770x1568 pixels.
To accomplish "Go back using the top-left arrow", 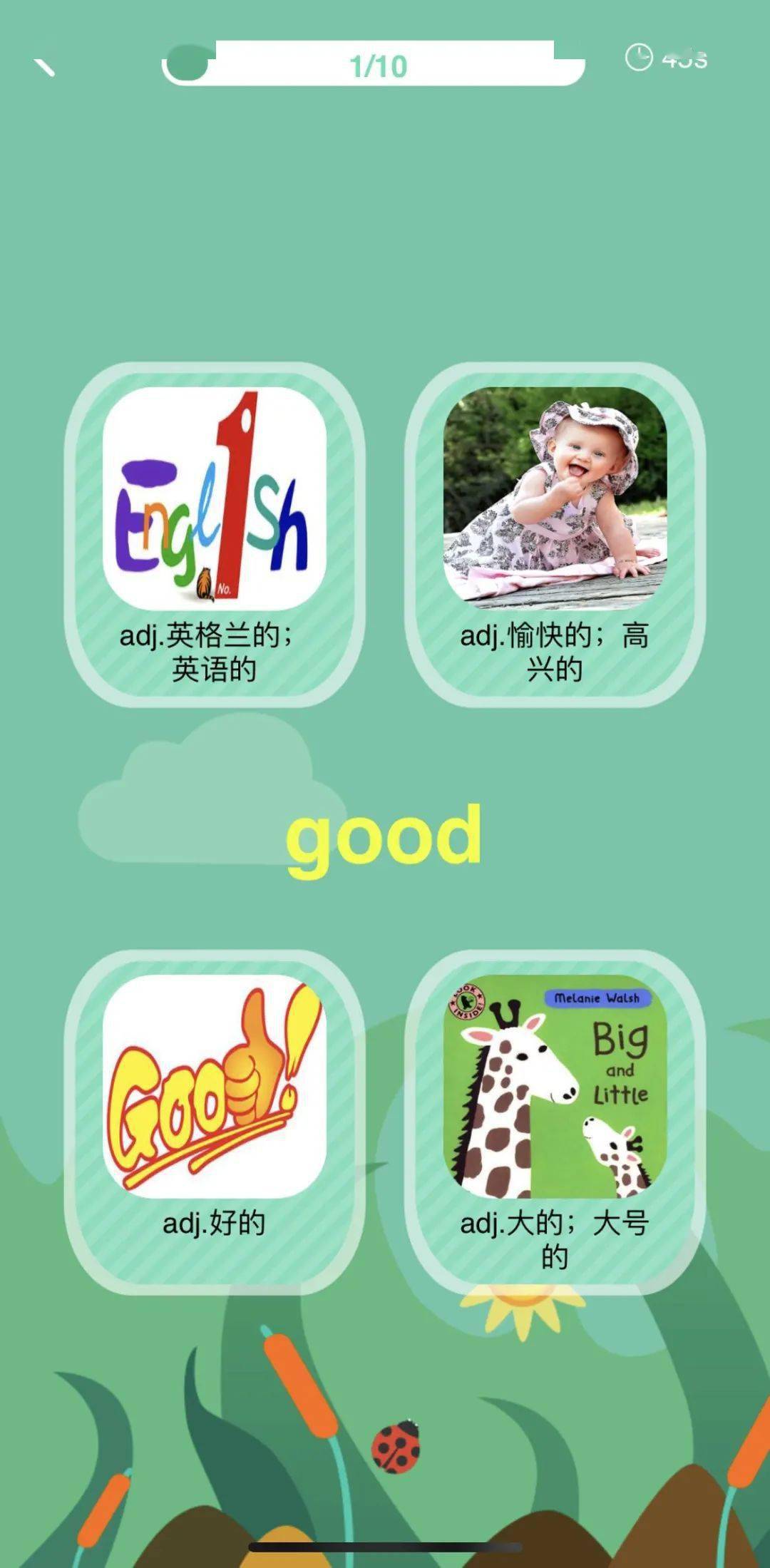I will click(x=44, y=68).
